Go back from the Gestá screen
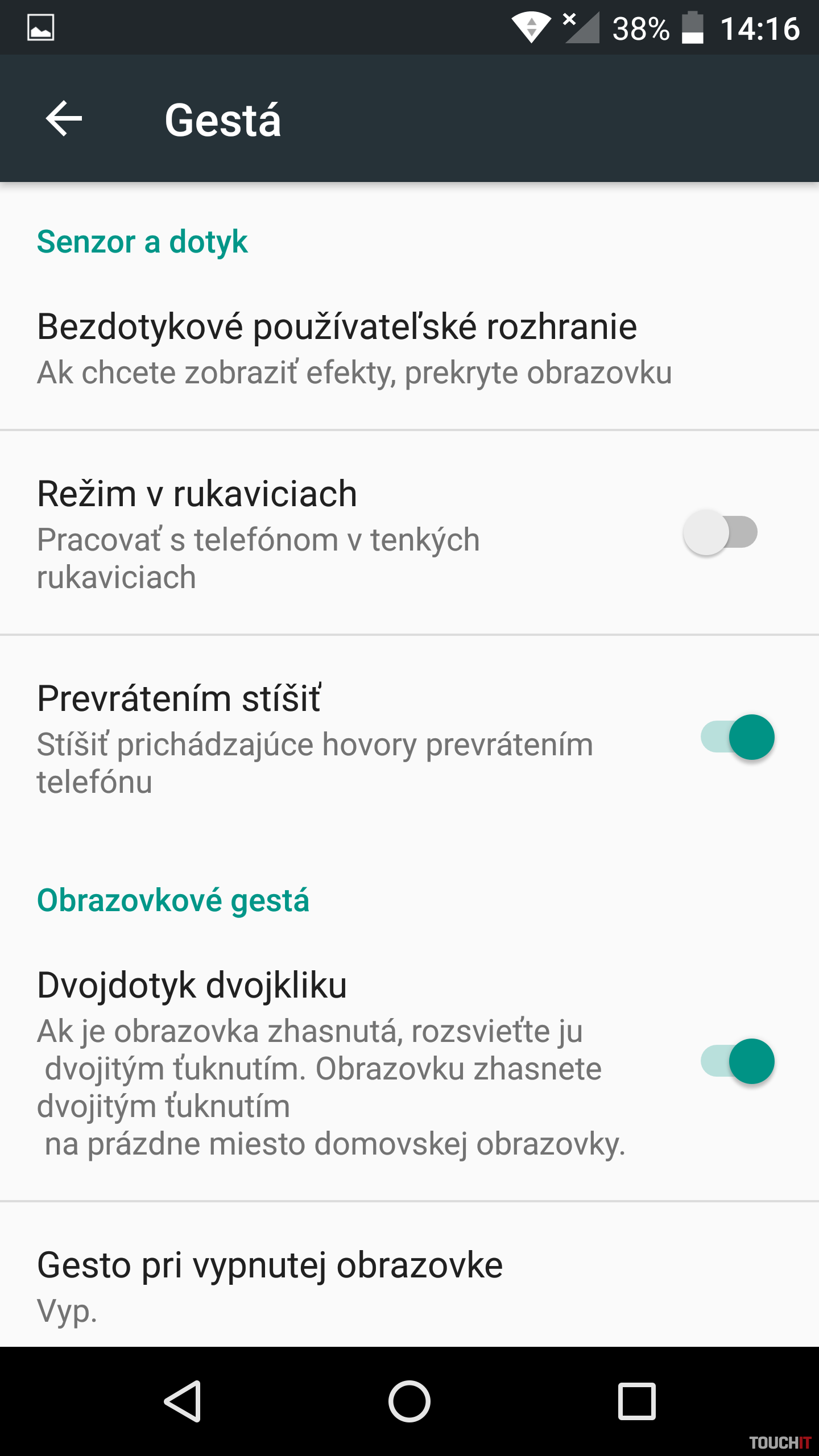 click(64, 119)
